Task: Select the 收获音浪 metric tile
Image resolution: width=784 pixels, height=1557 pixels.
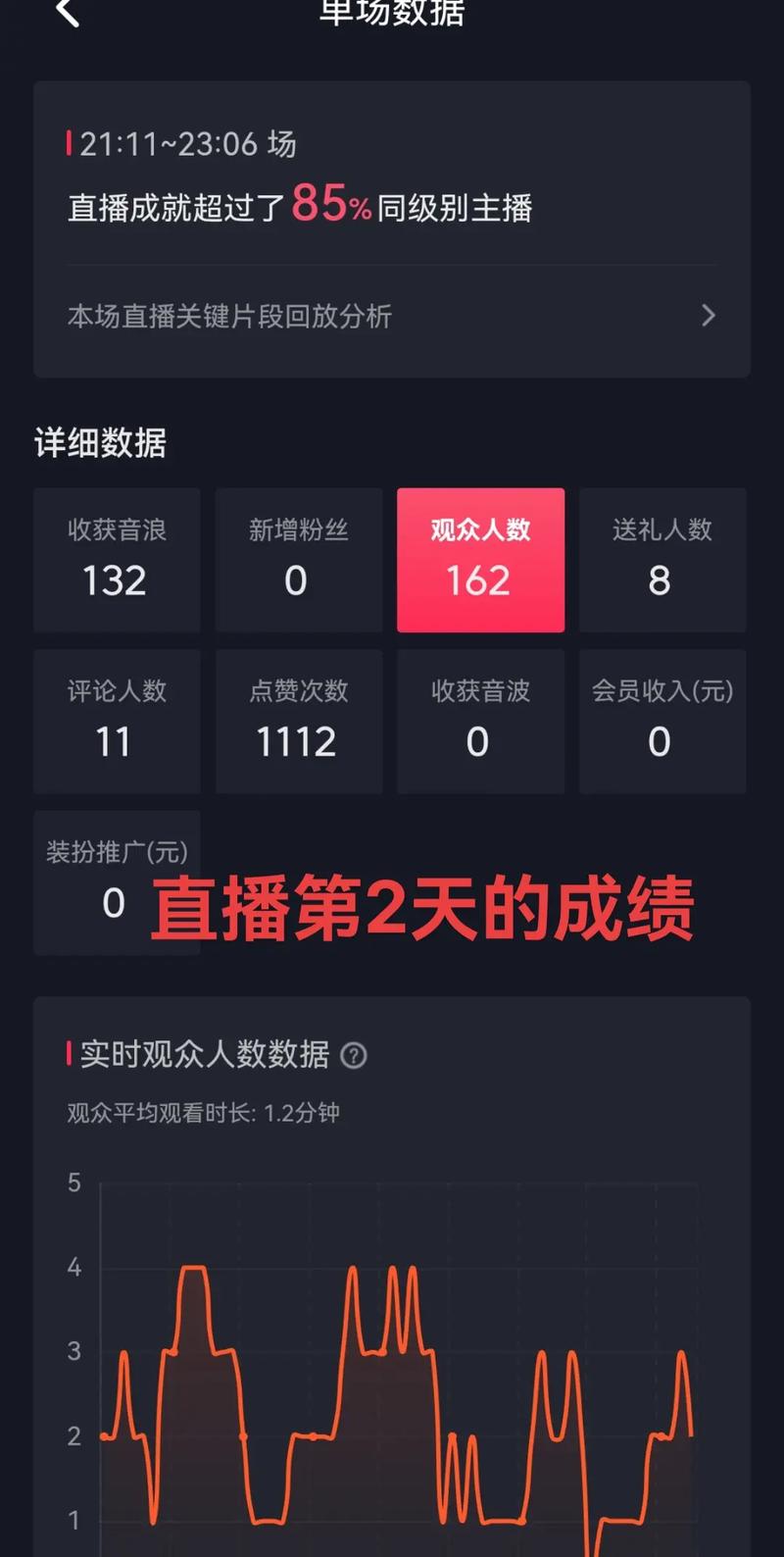Action: coord(117,560)
